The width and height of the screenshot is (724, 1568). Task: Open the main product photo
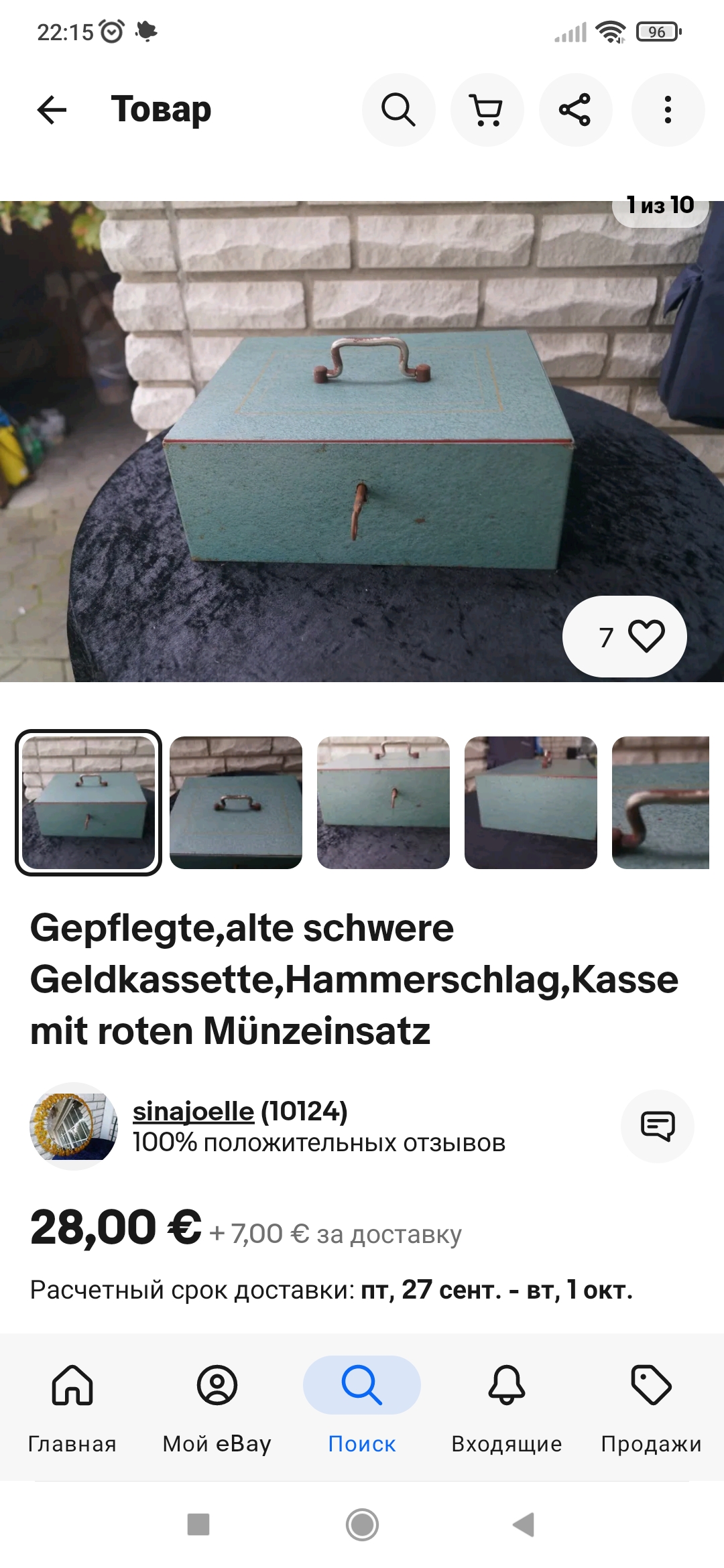coord(362,442)
